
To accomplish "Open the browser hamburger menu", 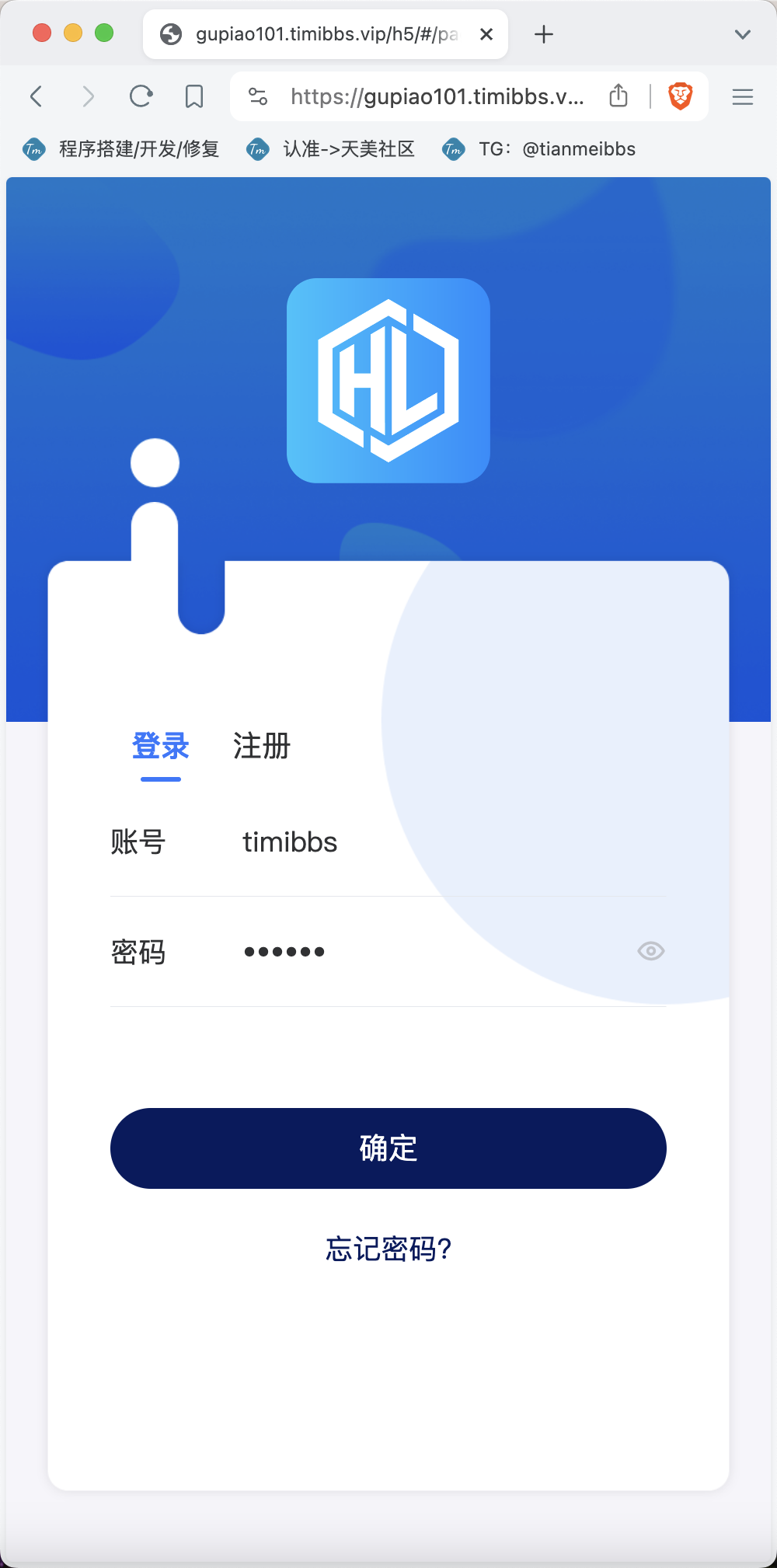I will tap(743, 96).
